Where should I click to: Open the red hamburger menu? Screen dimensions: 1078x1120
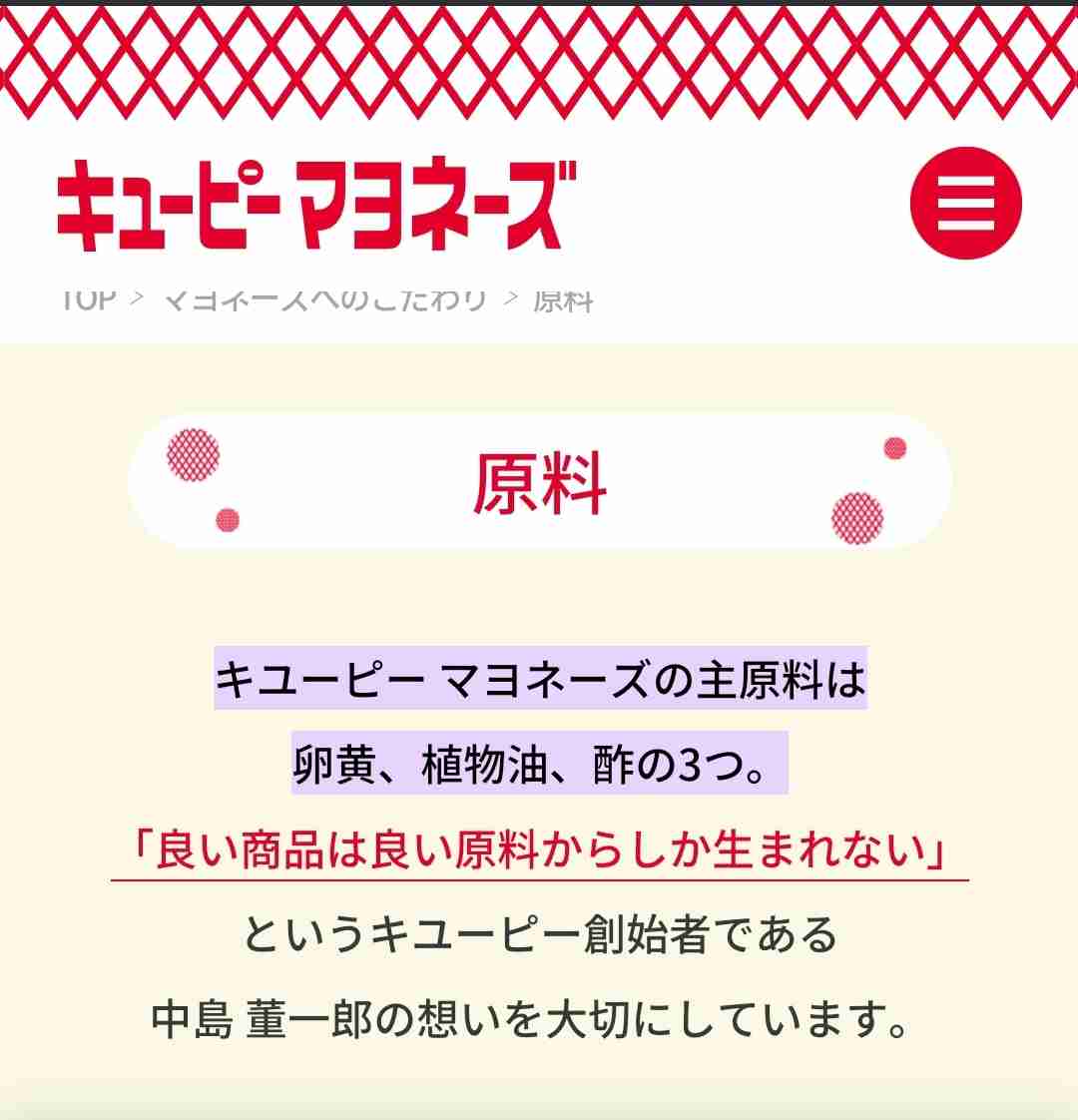965,203
